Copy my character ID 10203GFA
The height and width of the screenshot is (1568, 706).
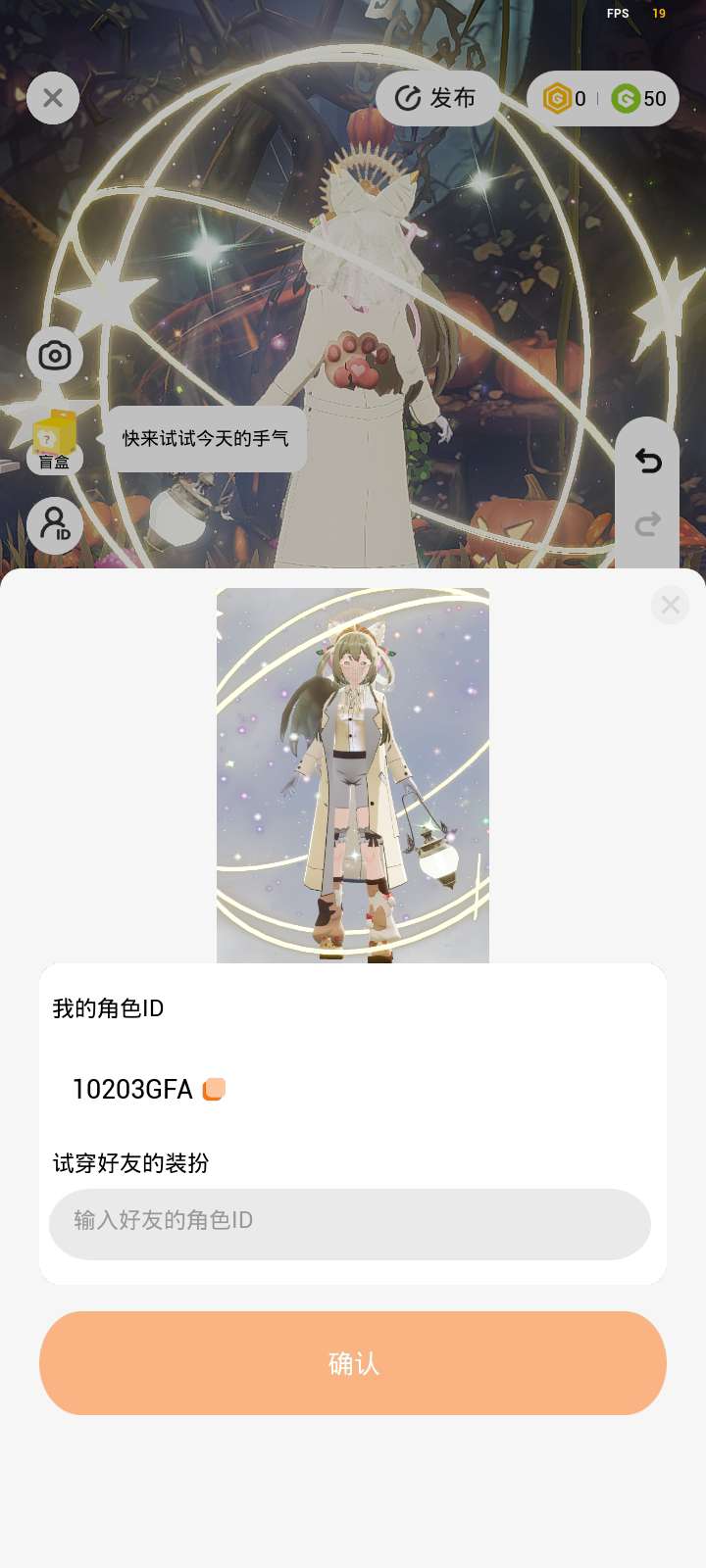tap(214, 1089)
